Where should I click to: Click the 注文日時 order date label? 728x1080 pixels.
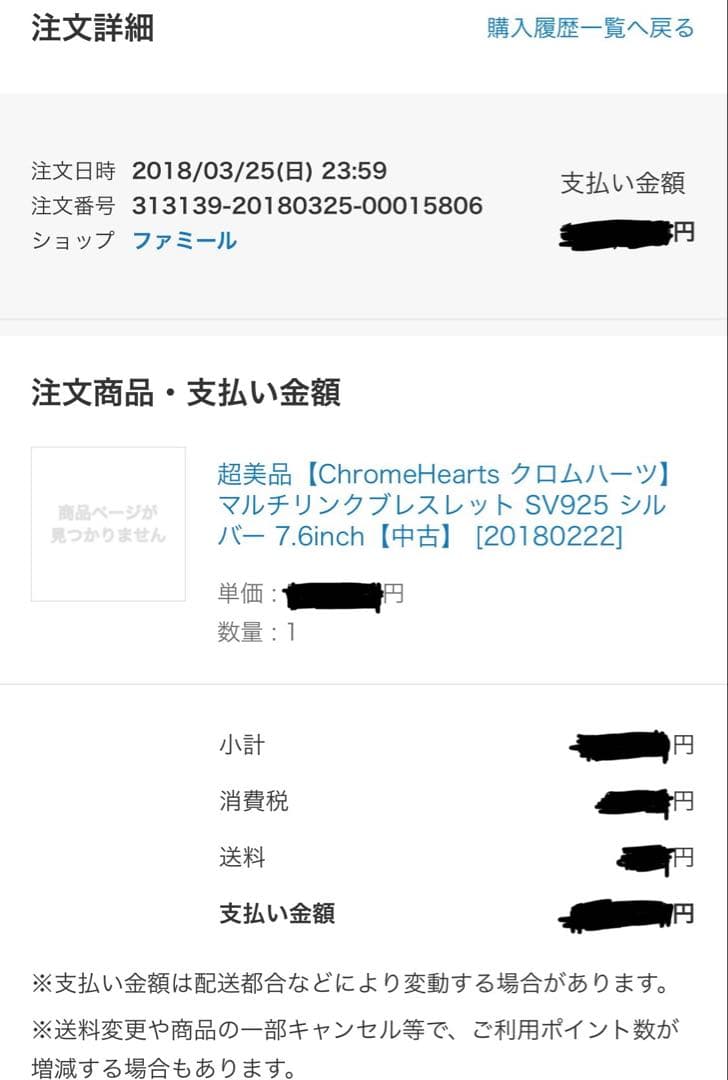[72, 171]
